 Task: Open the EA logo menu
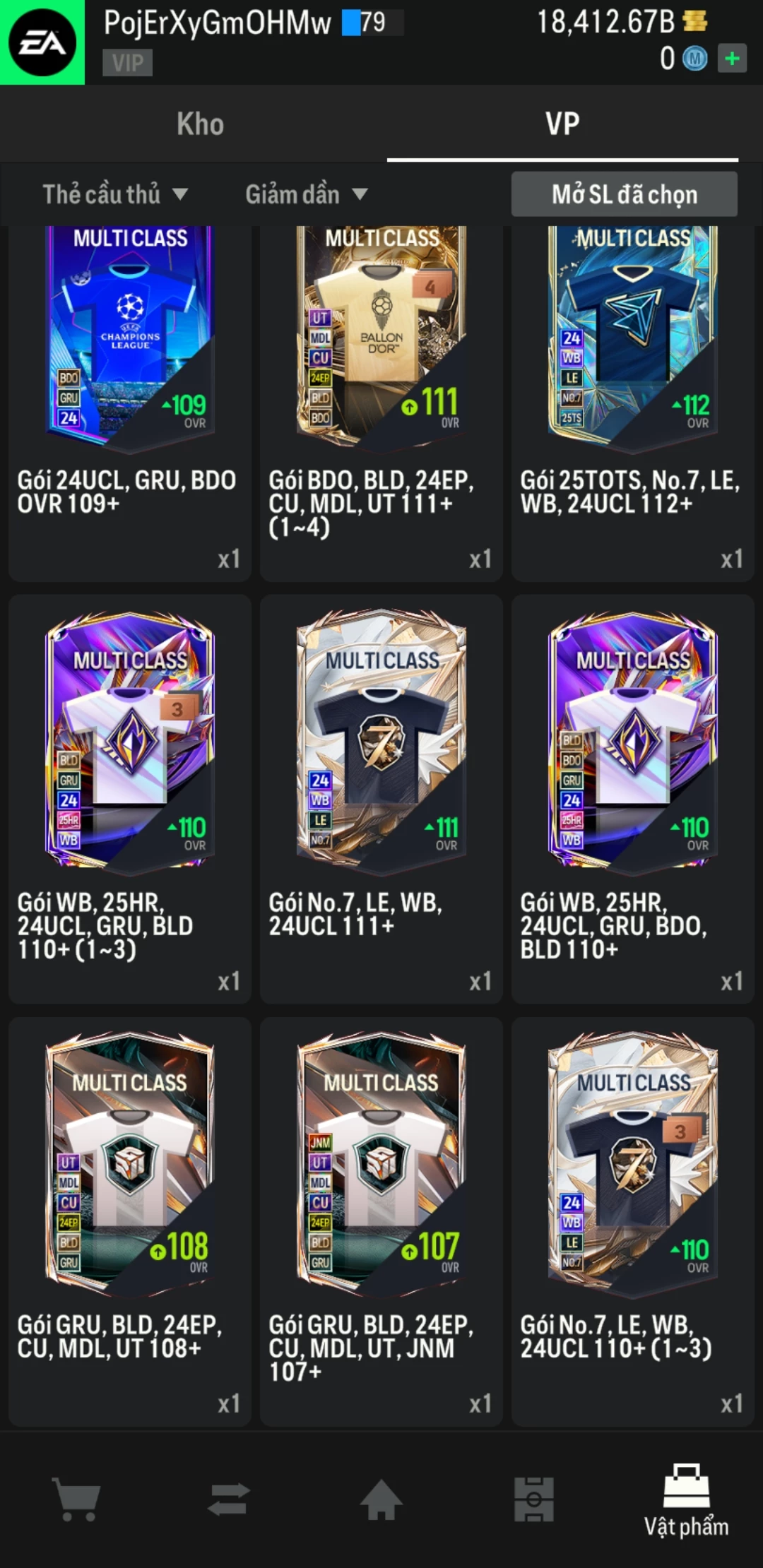tap(42, 42)
